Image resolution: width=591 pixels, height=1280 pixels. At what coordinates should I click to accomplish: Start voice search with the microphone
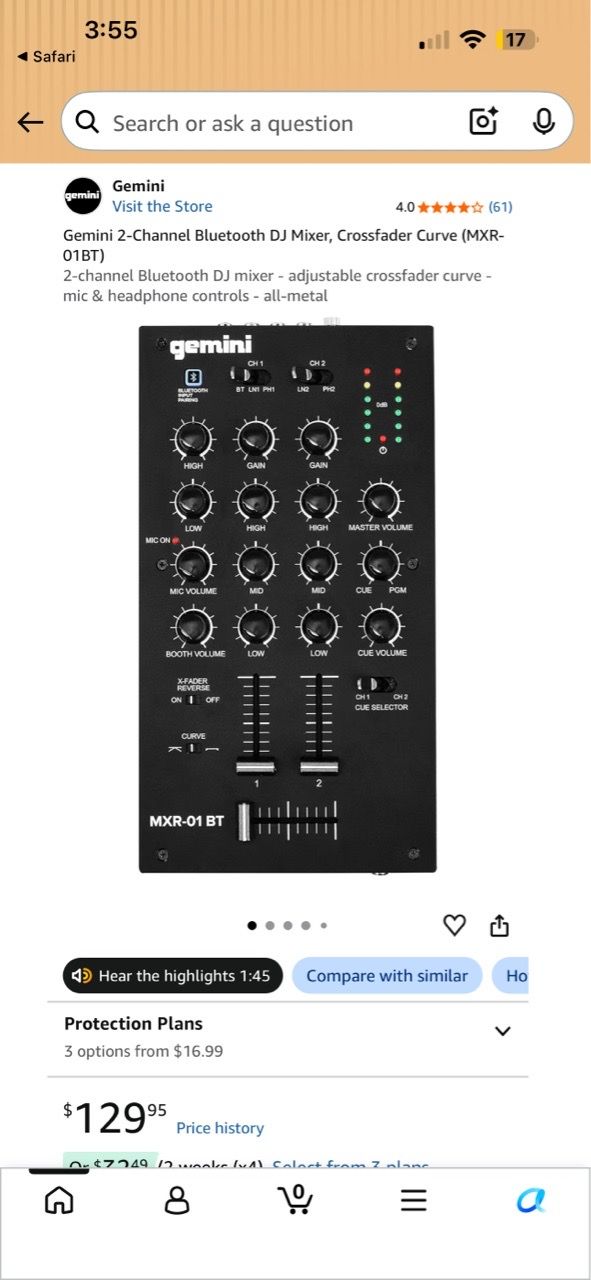coord(544,122)
